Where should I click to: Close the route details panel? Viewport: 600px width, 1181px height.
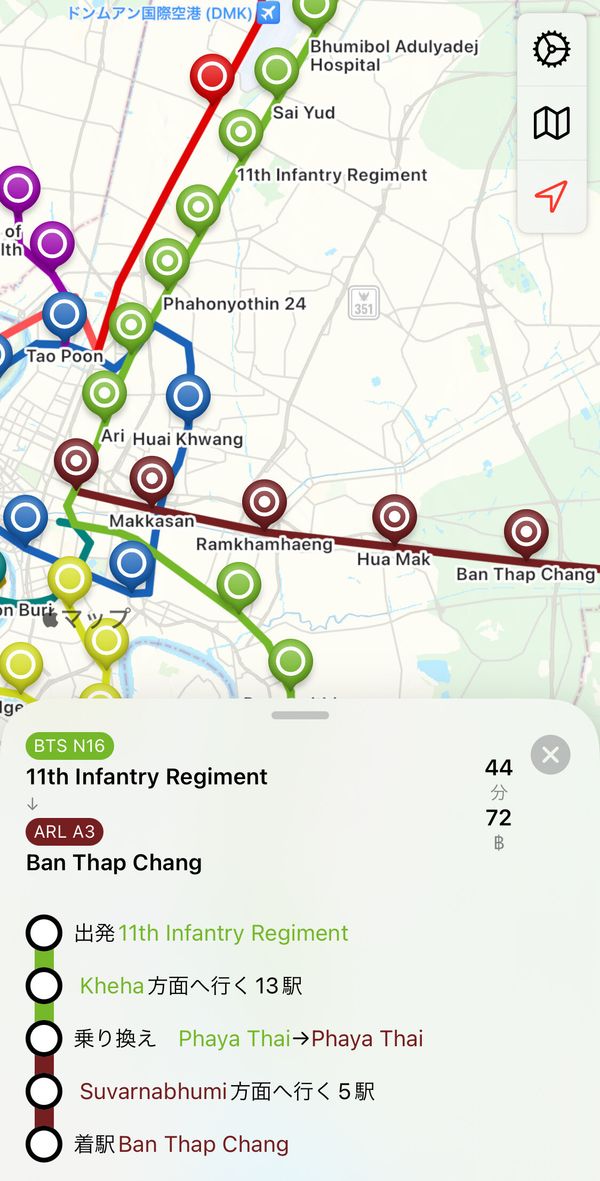click(550, 755)
